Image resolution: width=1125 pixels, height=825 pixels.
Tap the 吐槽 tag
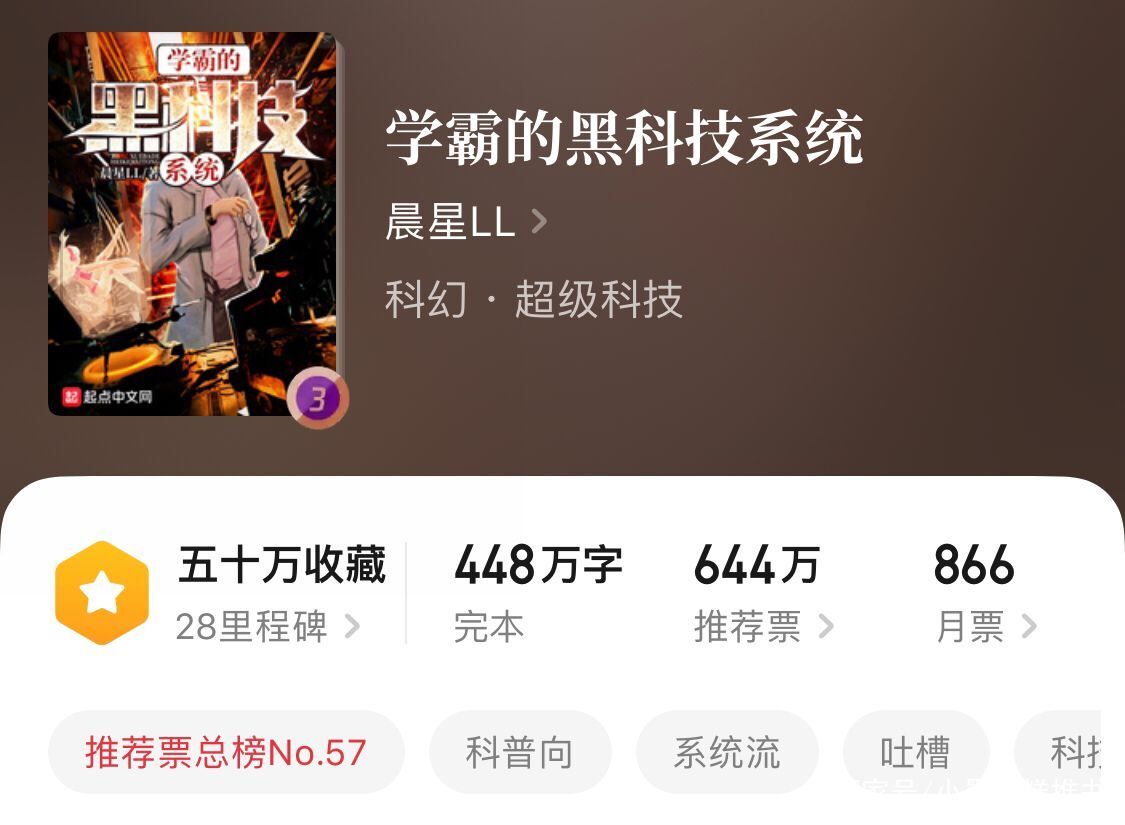(x=915, y=752)
